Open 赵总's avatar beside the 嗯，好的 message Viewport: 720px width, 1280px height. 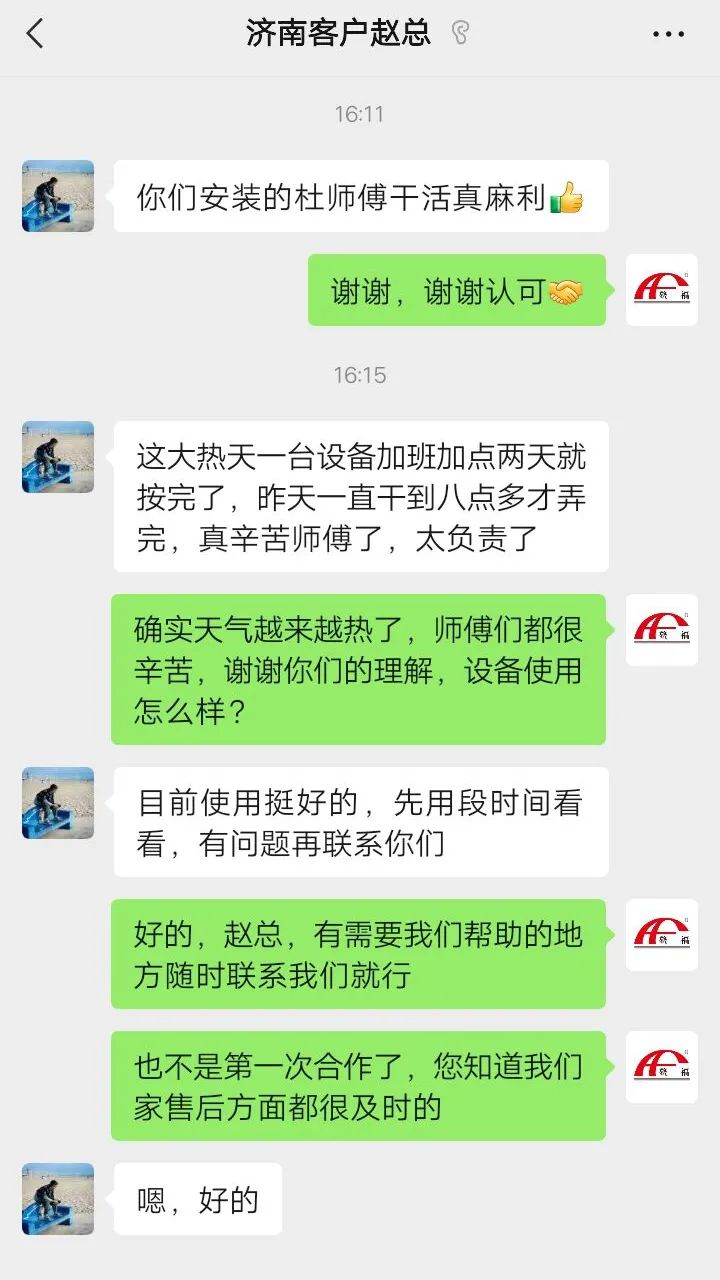coord(58,1198)
